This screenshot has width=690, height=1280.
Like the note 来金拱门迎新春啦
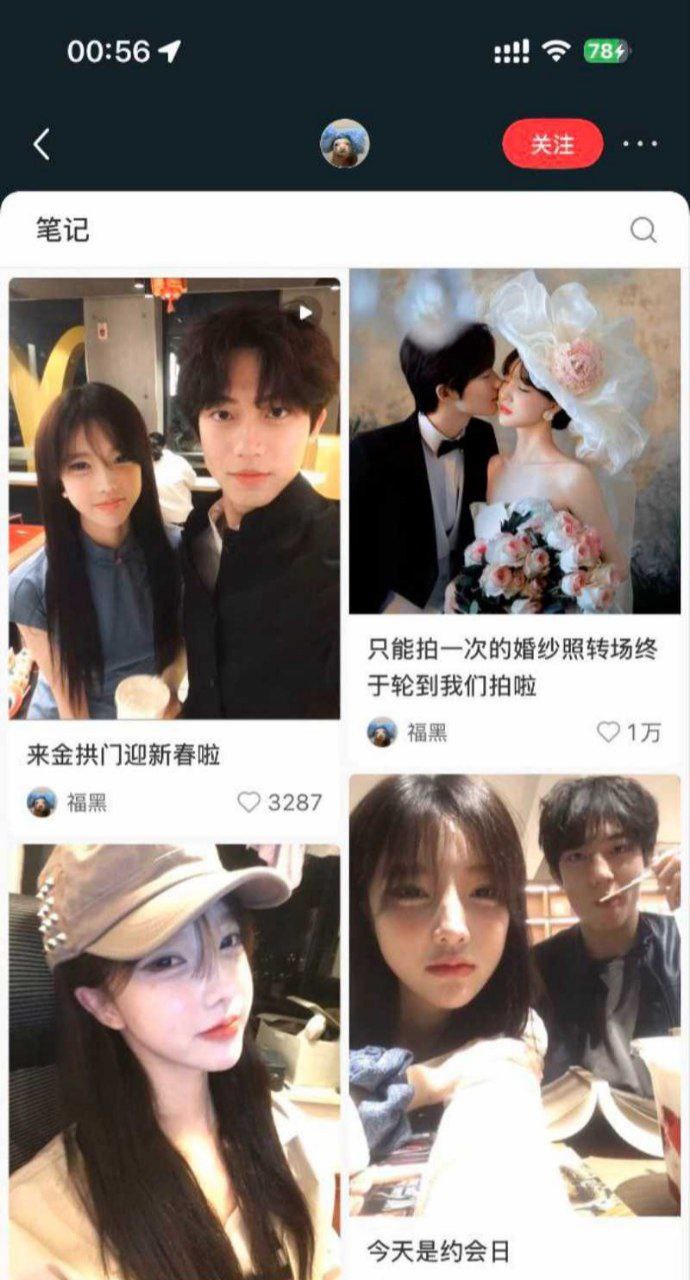click(x=280, y=802)
